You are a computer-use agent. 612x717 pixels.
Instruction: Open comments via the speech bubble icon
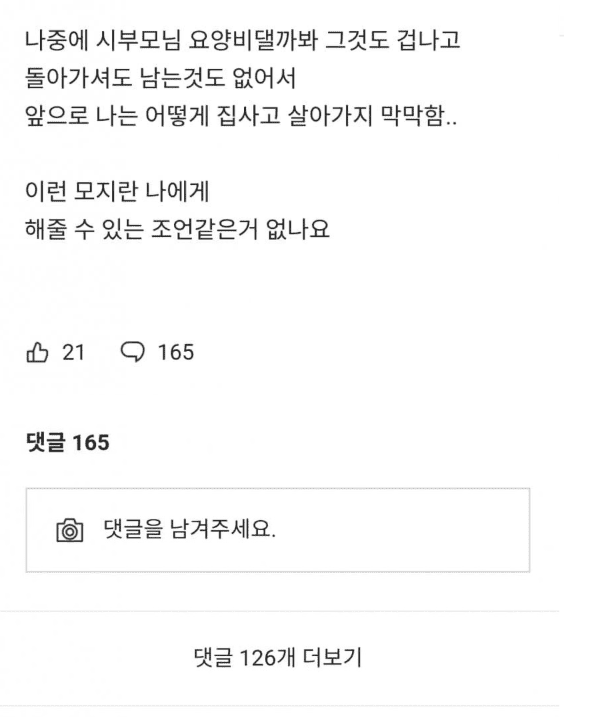pos(133,352)
